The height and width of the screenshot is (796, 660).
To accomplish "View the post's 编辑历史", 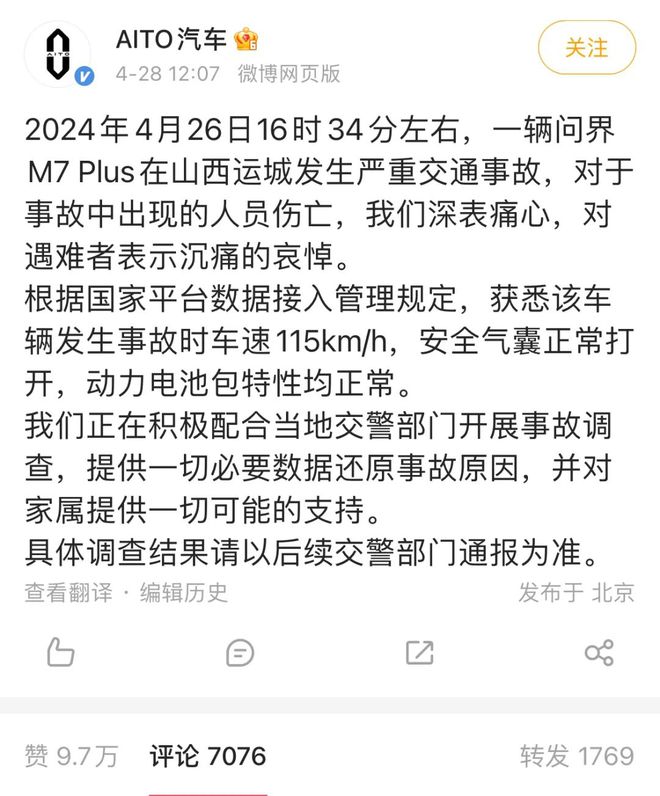I will 184,592.
